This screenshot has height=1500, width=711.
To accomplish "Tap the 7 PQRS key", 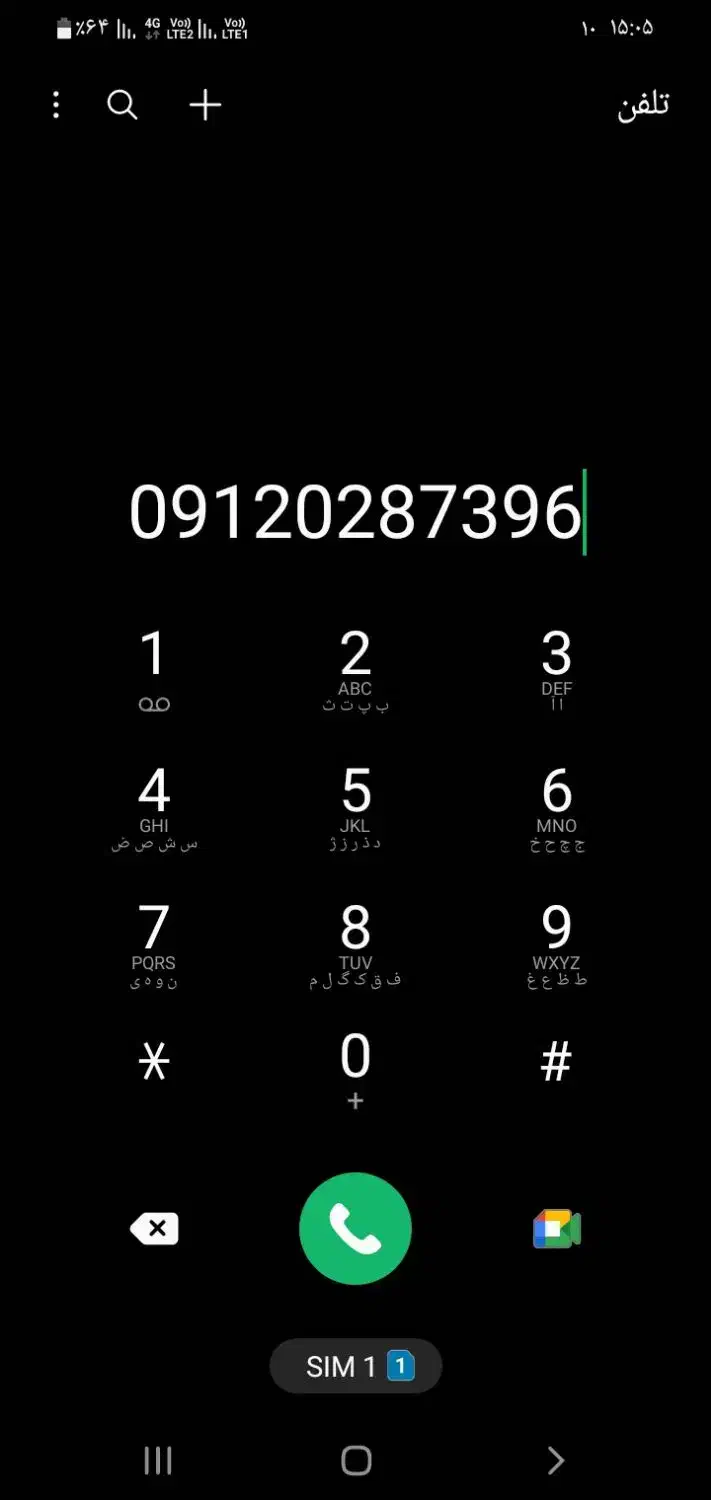I will (x=154, y=943).
